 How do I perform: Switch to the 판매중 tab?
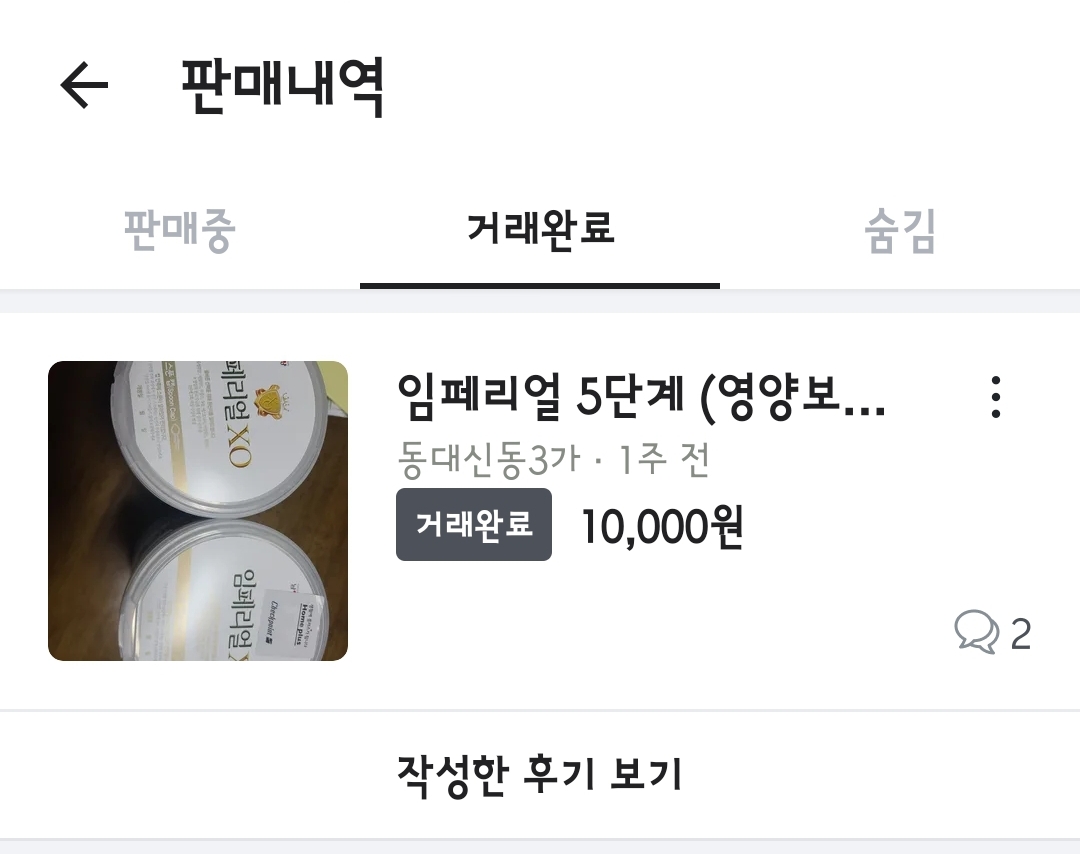pos(180,231)
